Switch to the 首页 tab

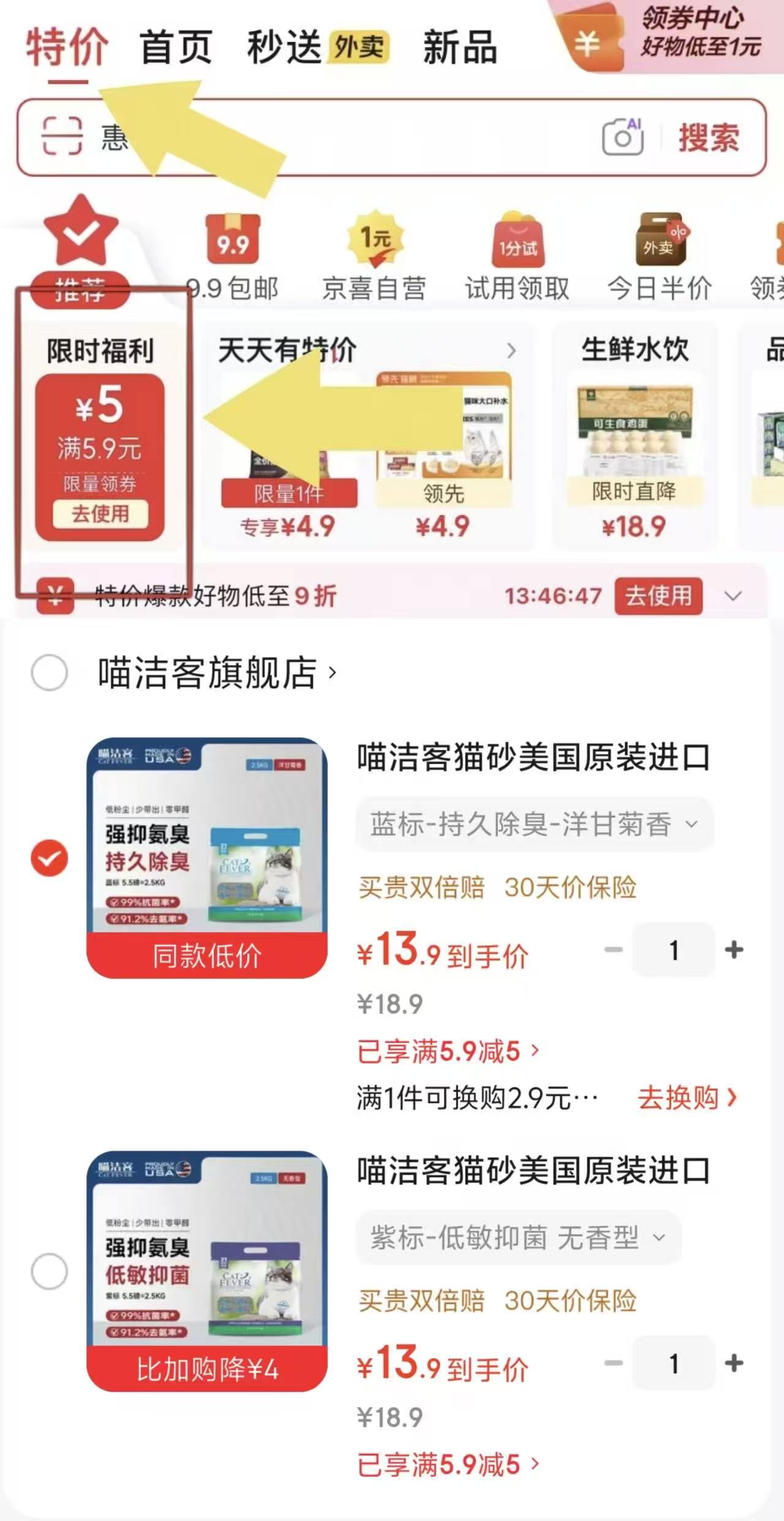point(176,48)
